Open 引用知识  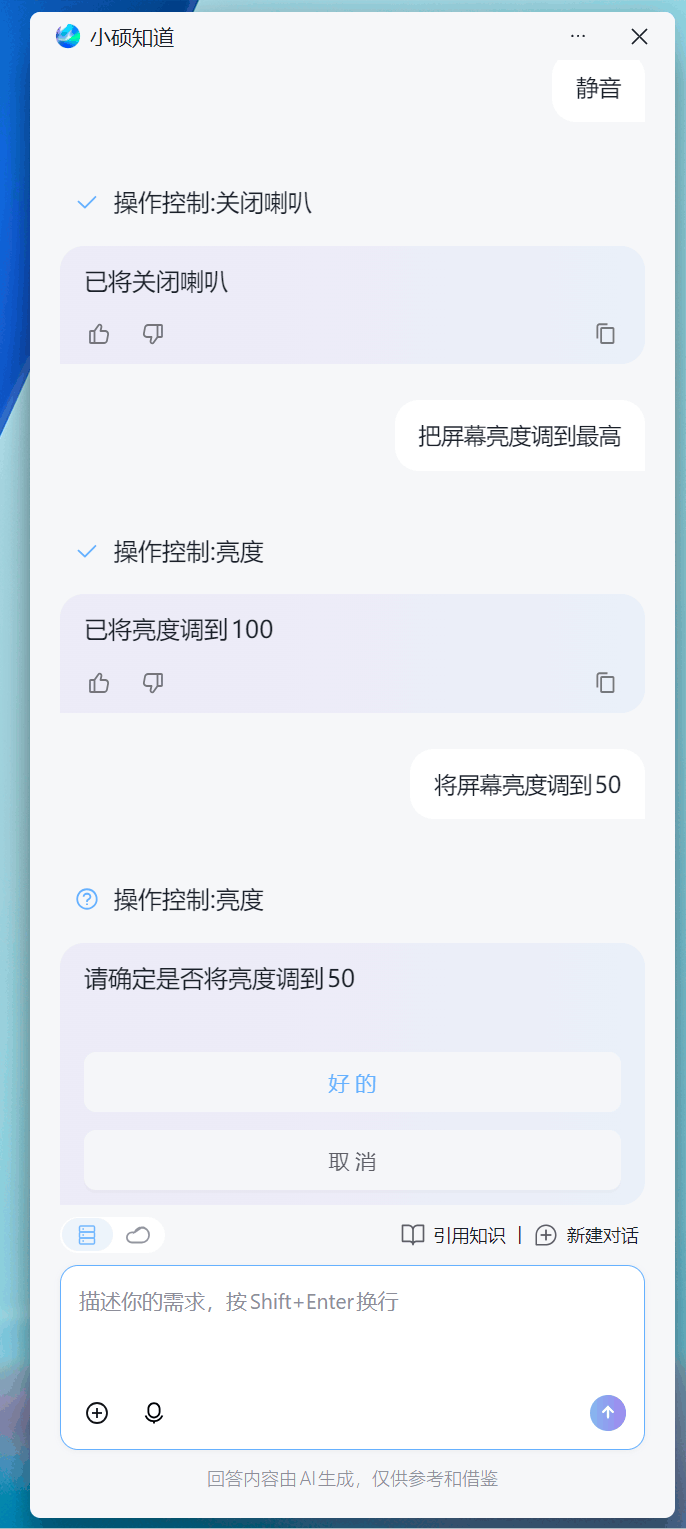pyautogui.click(x=454, y=1235)
